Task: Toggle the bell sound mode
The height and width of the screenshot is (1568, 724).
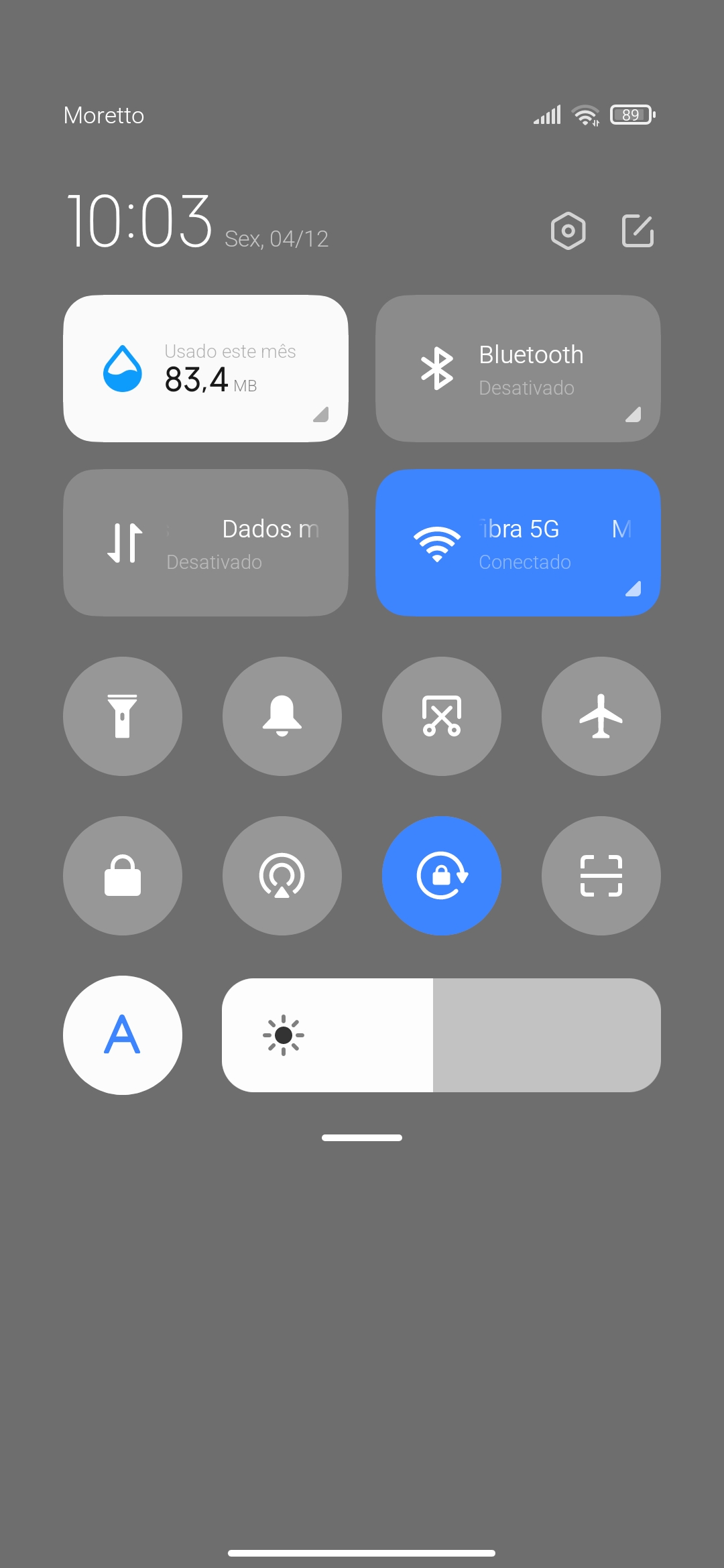Action: click(282, 716)
